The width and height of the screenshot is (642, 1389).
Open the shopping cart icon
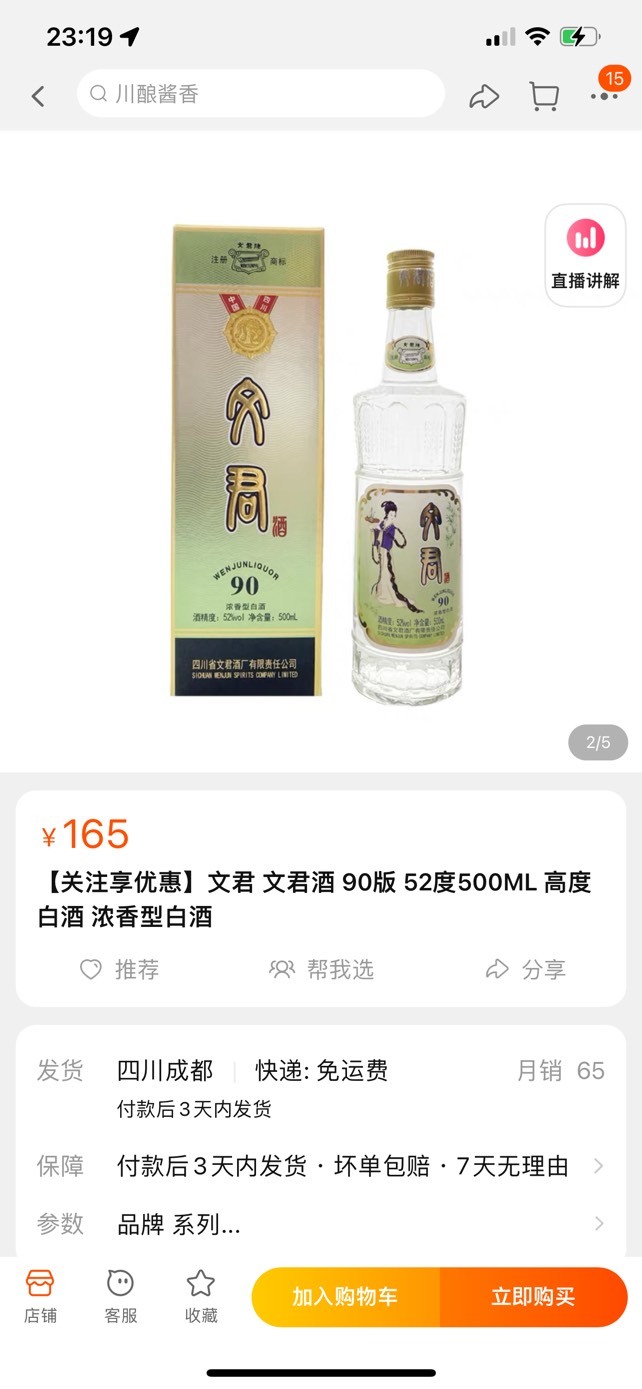[544, 96]
